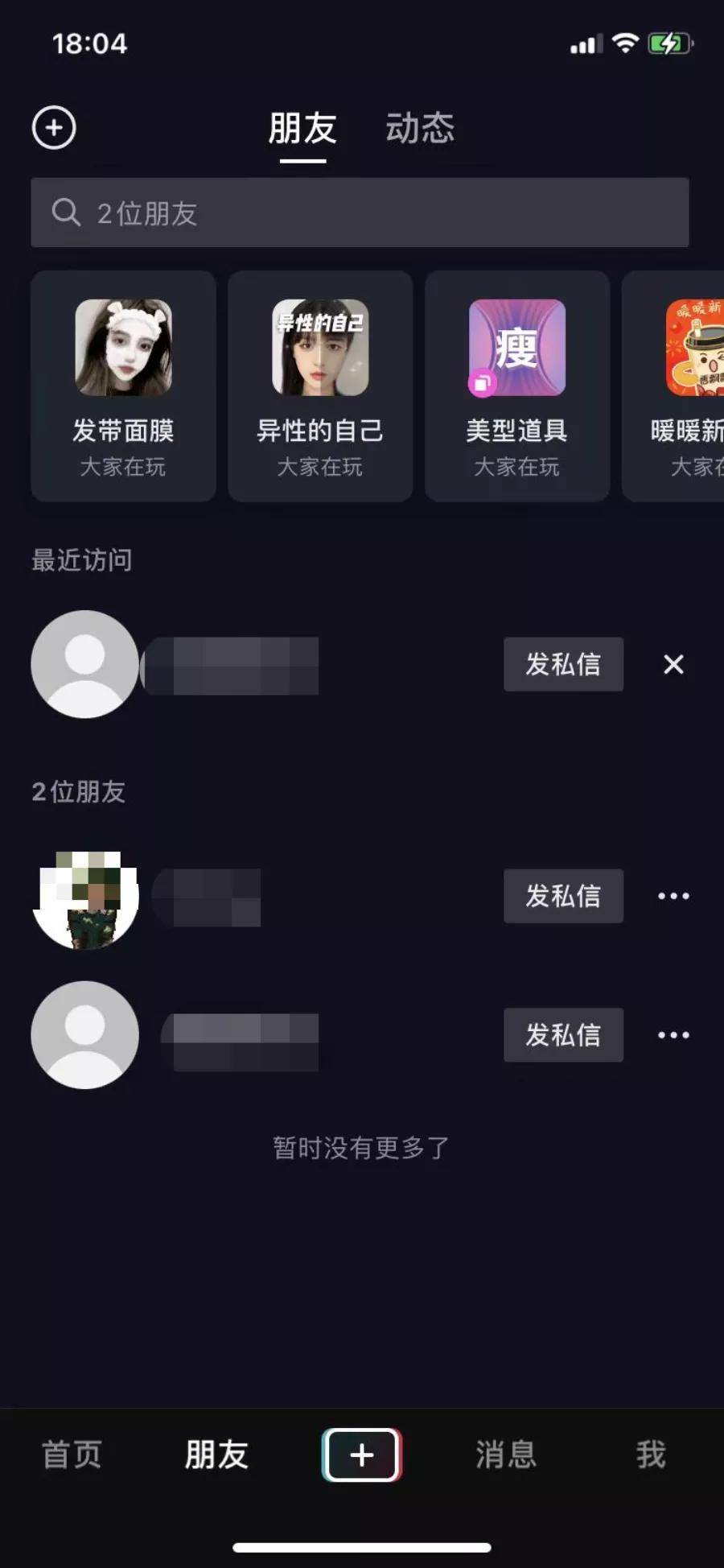Remove the recently visited user entry
724x1568 pixels.
tap(673, 664)
